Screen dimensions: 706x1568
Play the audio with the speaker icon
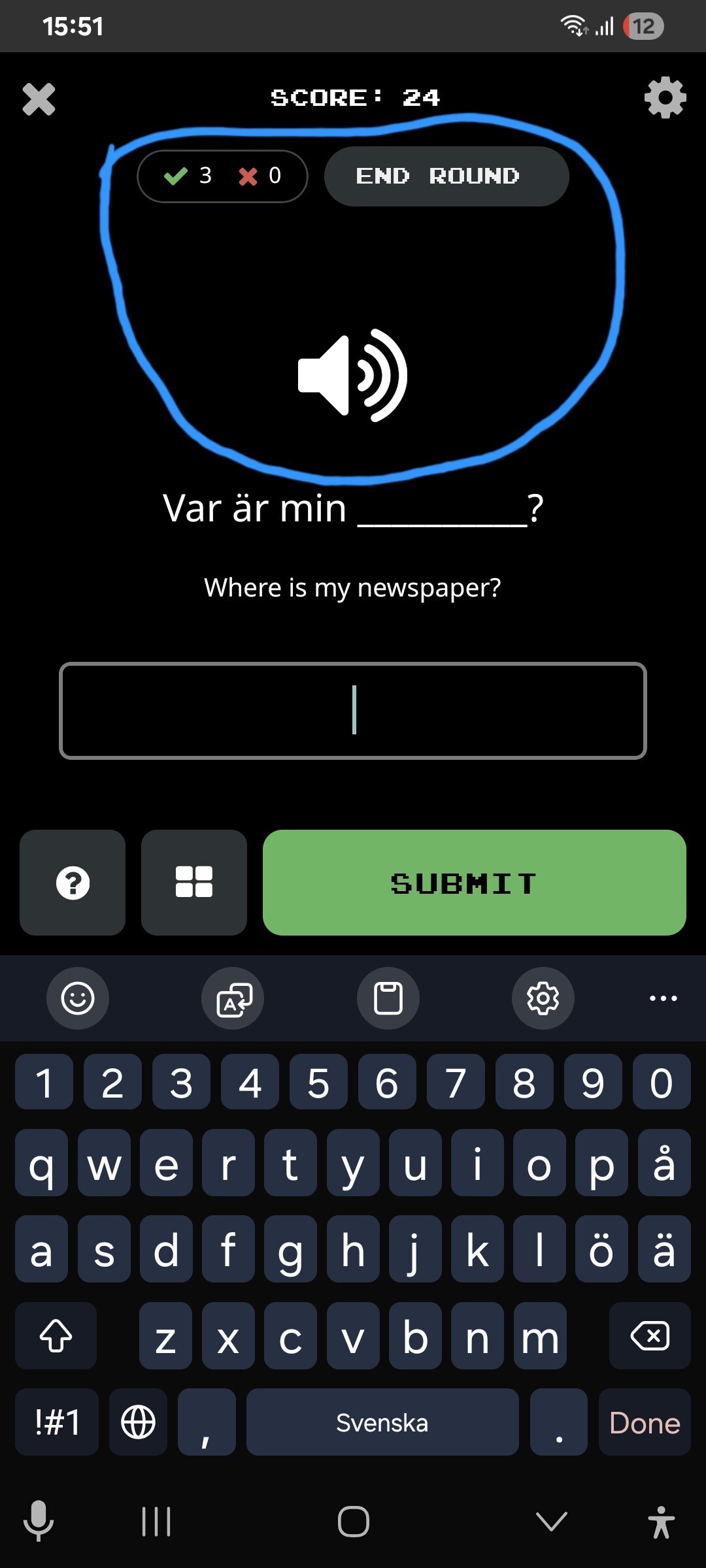click(x=352, y=375)
